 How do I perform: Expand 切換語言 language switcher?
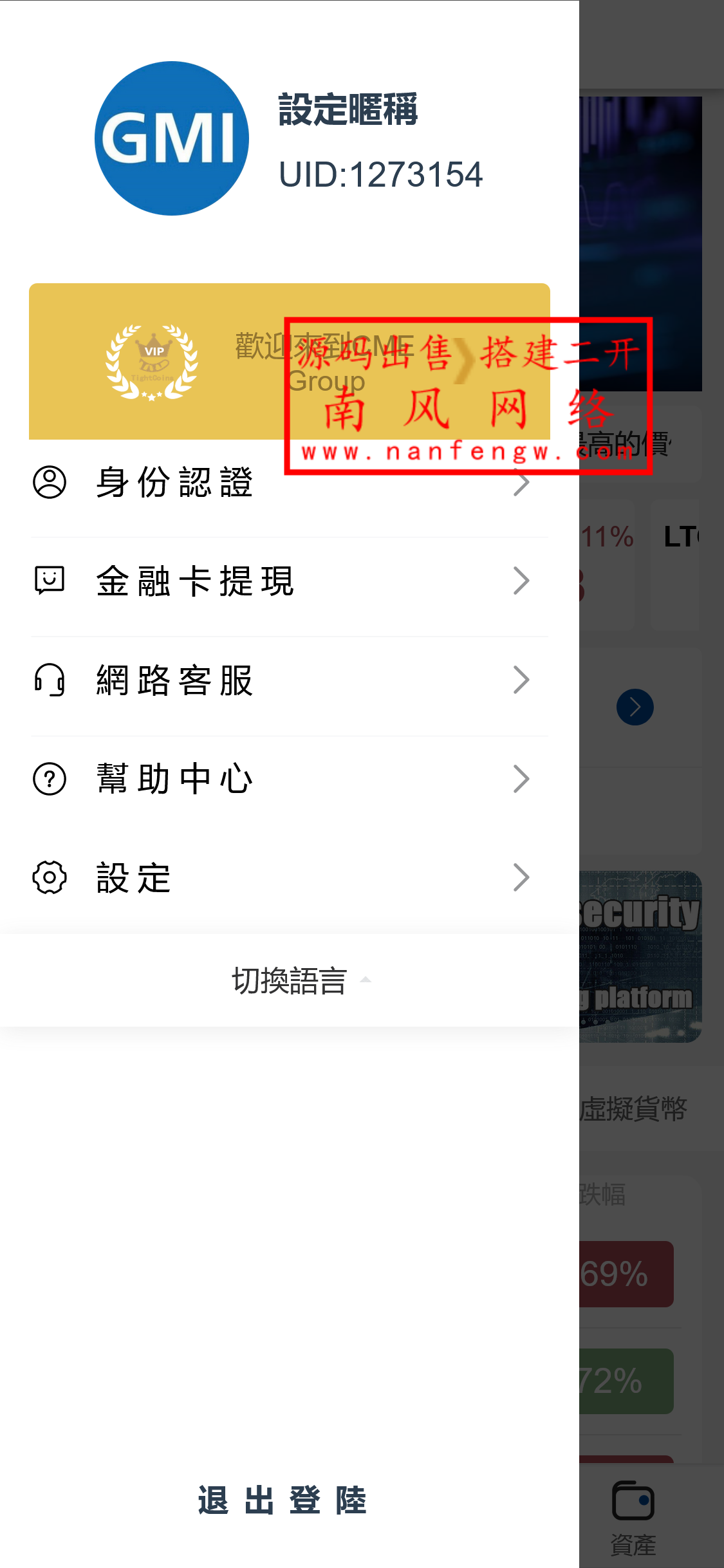[x=290, y=980]
